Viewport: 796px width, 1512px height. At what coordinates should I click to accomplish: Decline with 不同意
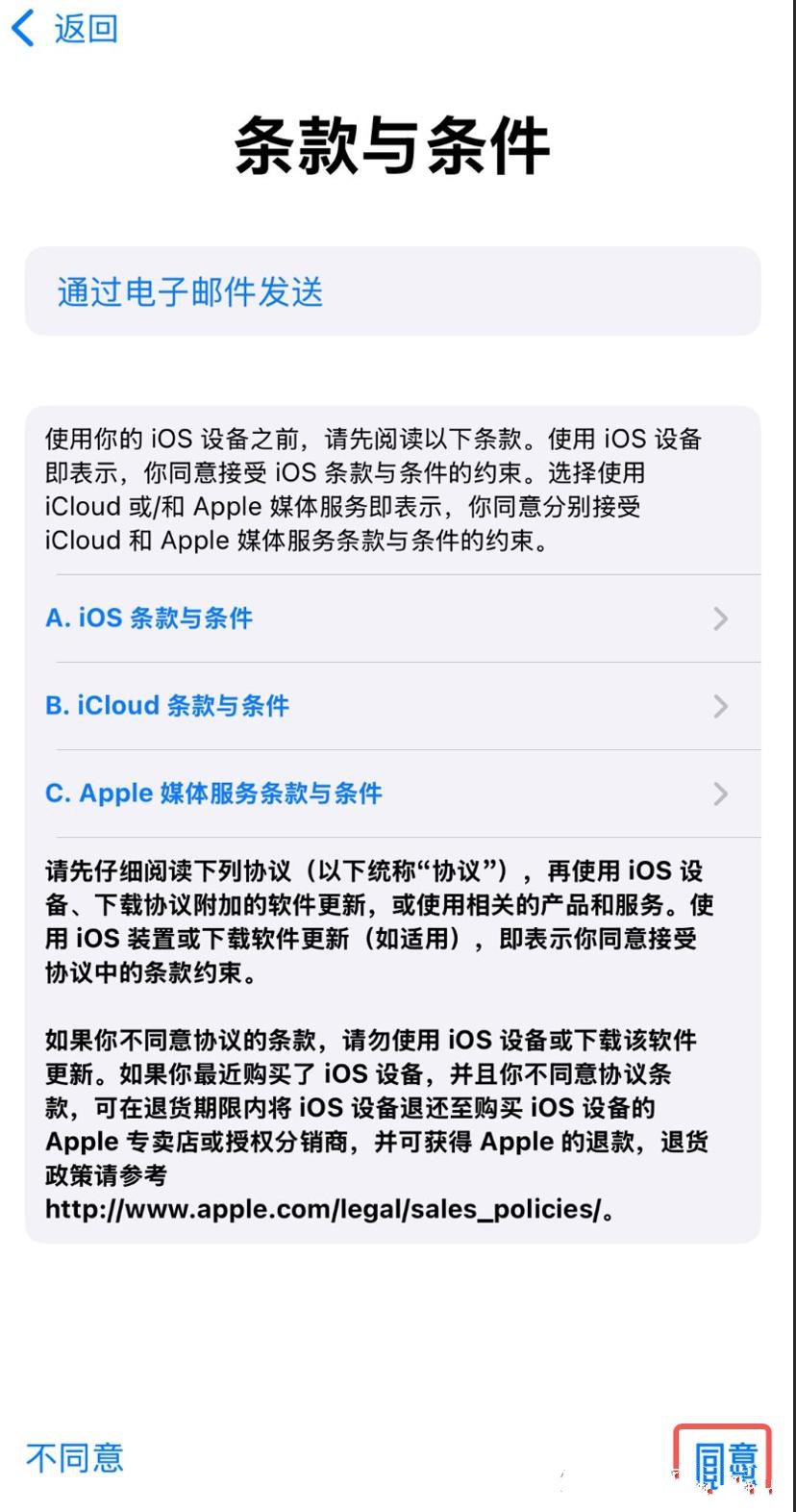click(x=75, y=1458)
